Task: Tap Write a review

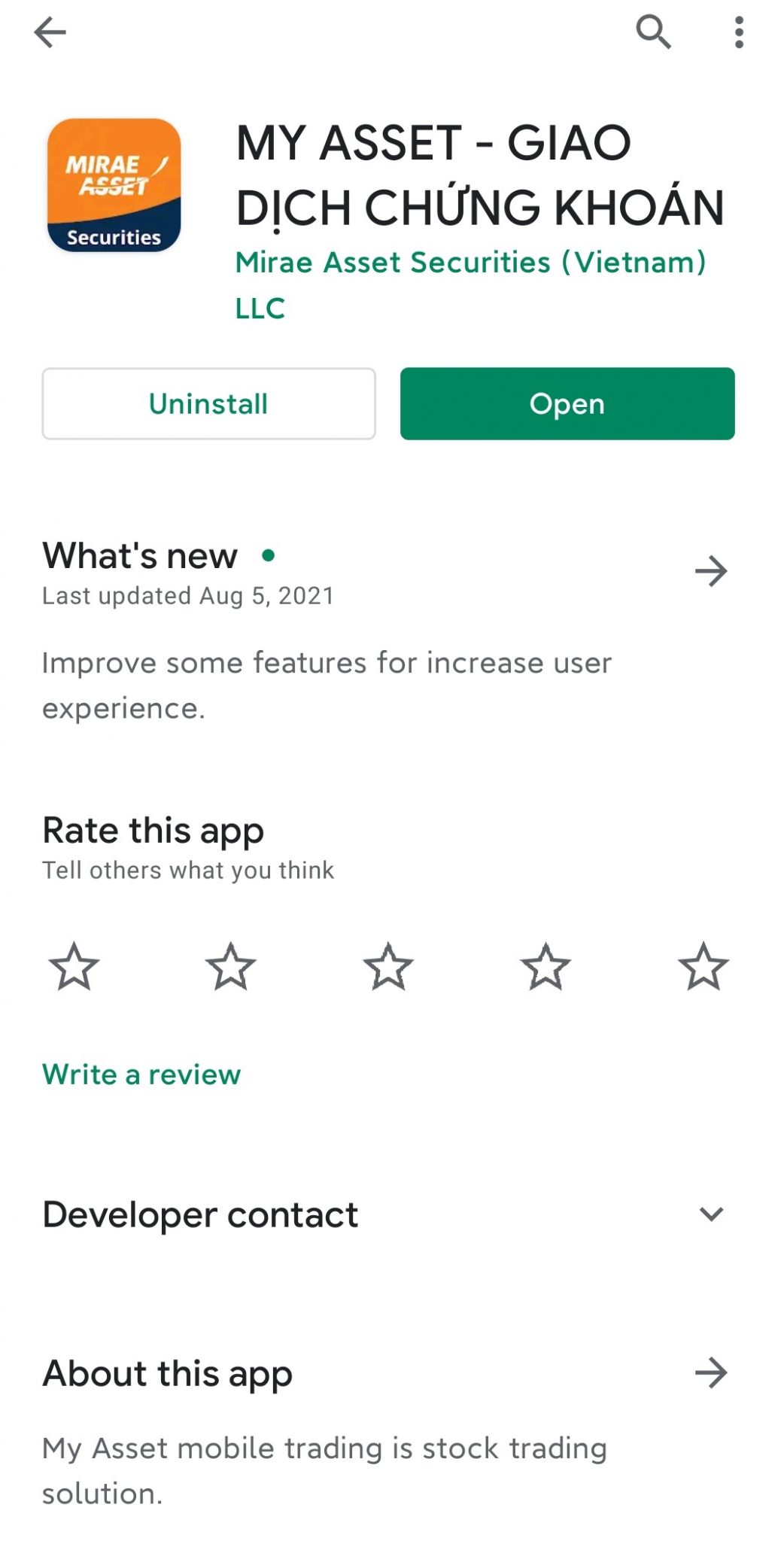Action: [141, 1074]
